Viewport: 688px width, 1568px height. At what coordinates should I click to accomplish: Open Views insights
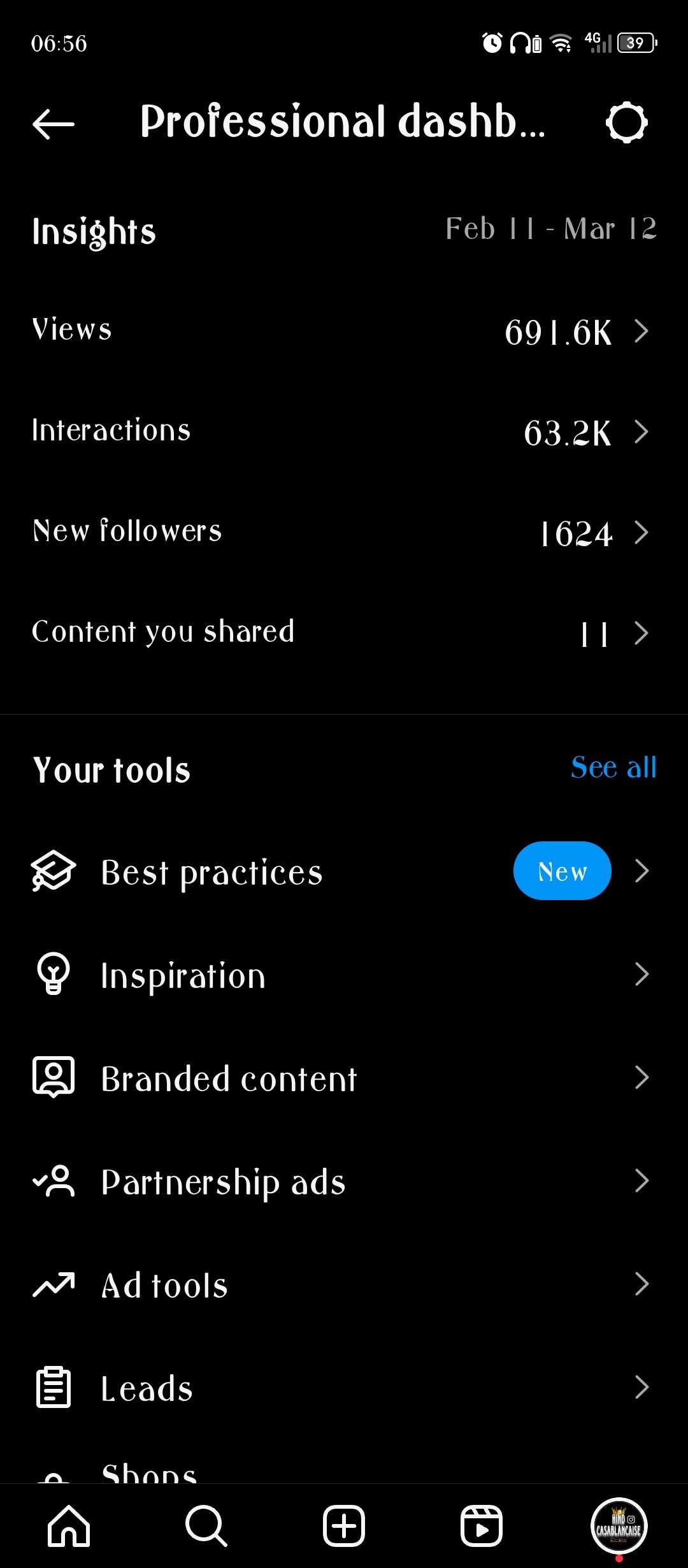(344, 331)
